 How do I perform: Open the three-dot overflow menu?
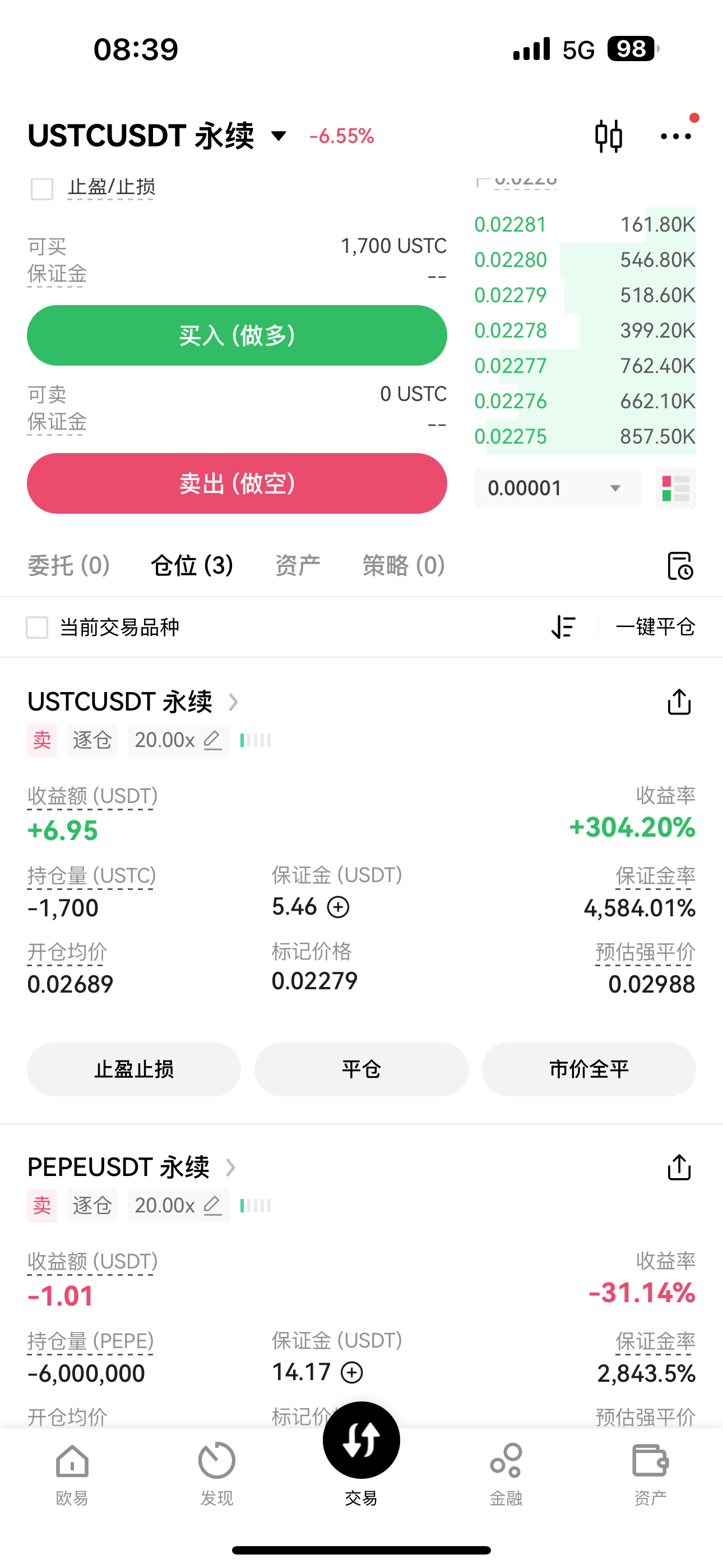tap(676, 136)
